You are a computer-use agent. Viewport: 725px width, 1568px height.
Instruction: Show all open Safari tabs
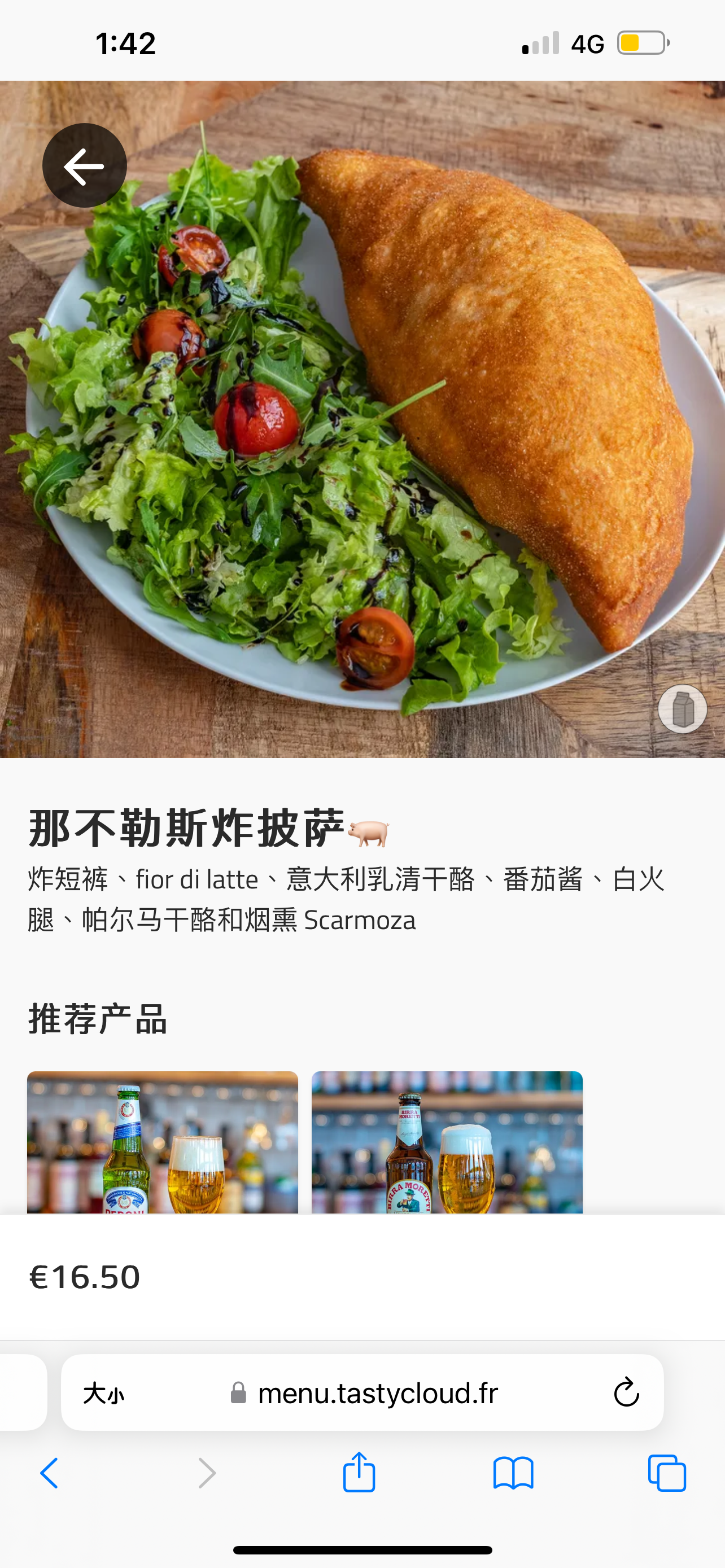pos(667,1474)
